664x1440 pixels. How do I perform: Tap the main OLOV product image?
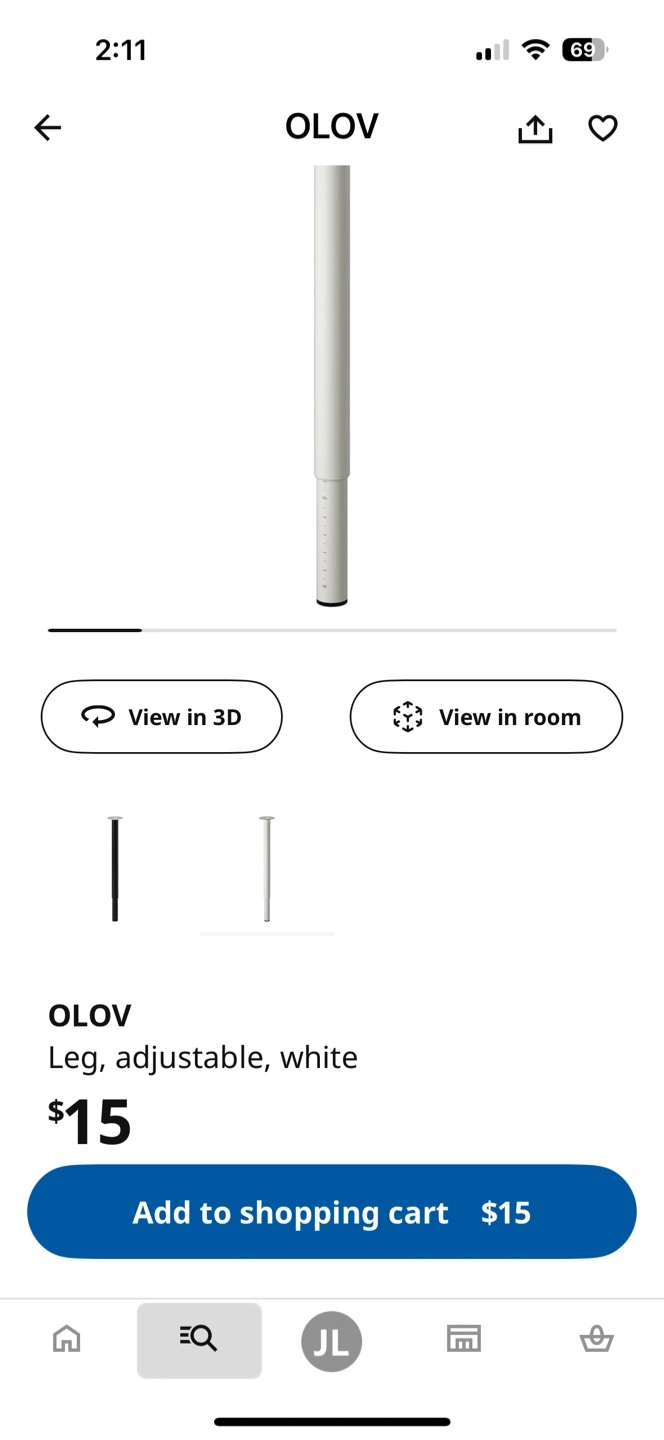coord(332,386)
